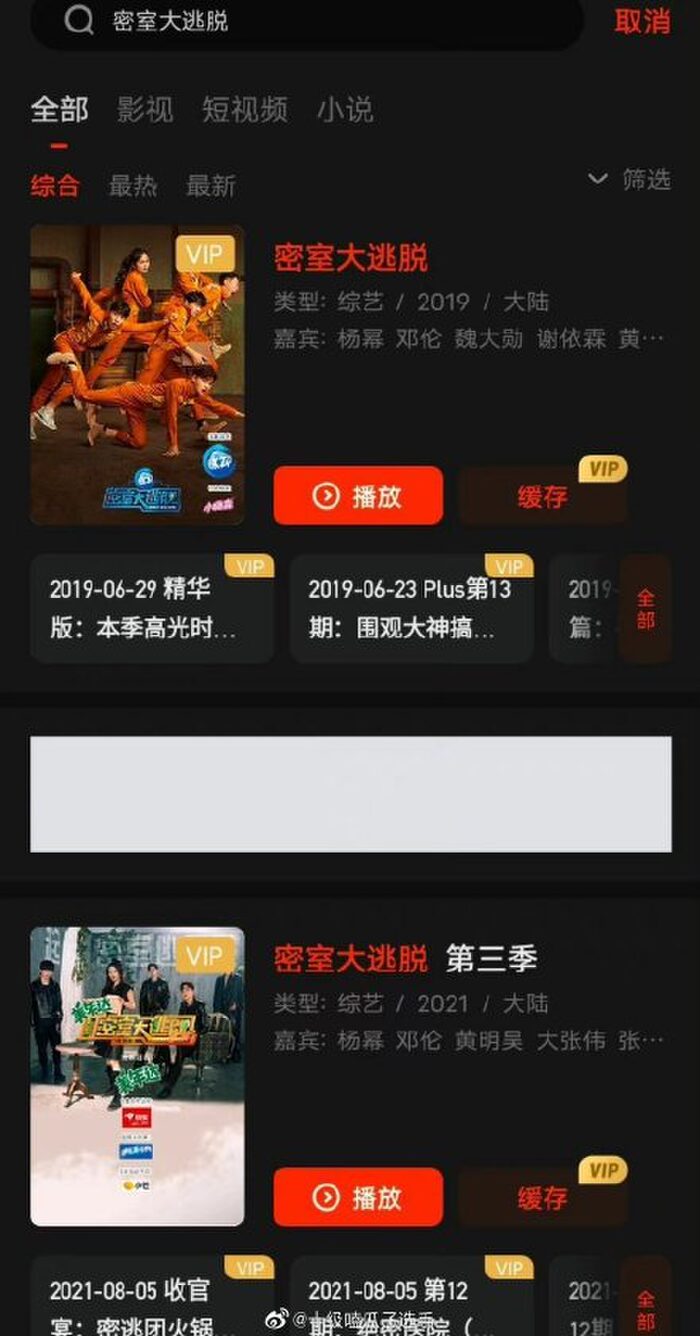
Task: Open the 2019-06-29 精华版 episode
Action: pos(151,608)
